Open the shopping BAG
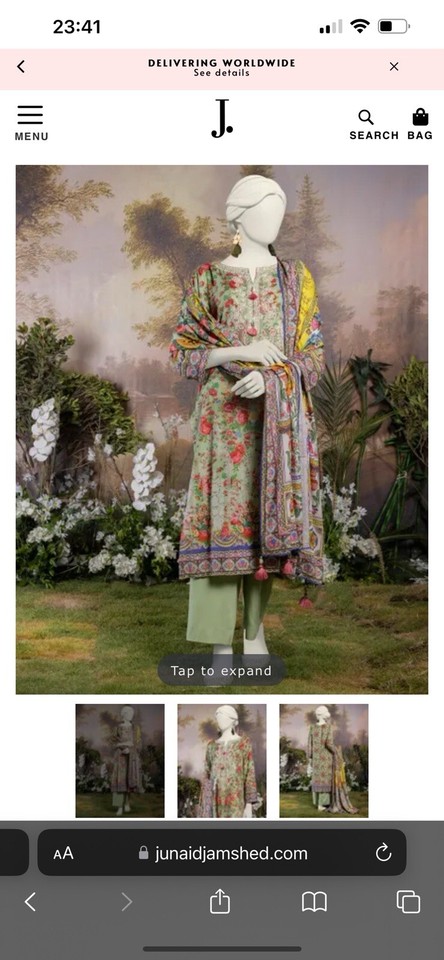 pyautogui.click(x=420, y=125)
